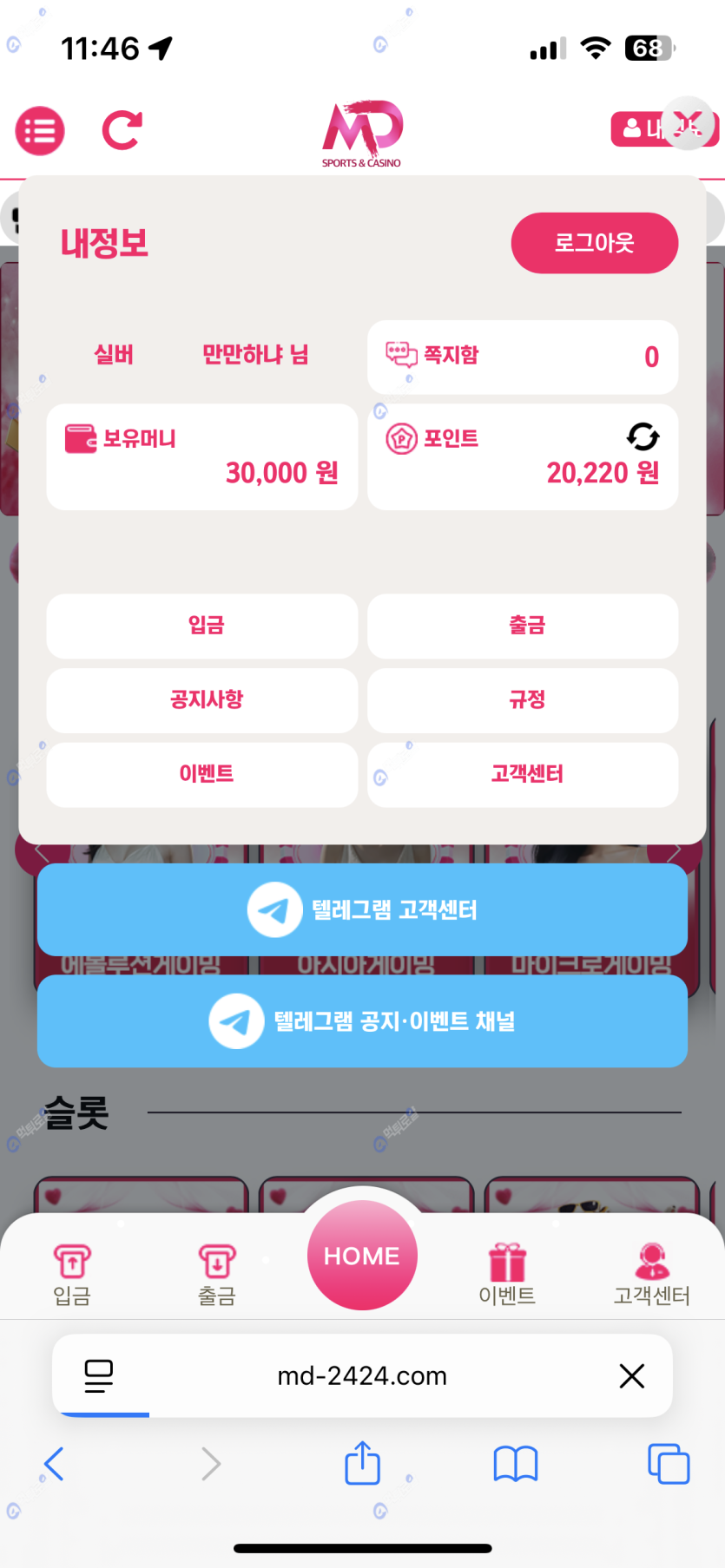Refresh the 포인트 balance
725x1568 pixels.
click(x=643, y=436)
